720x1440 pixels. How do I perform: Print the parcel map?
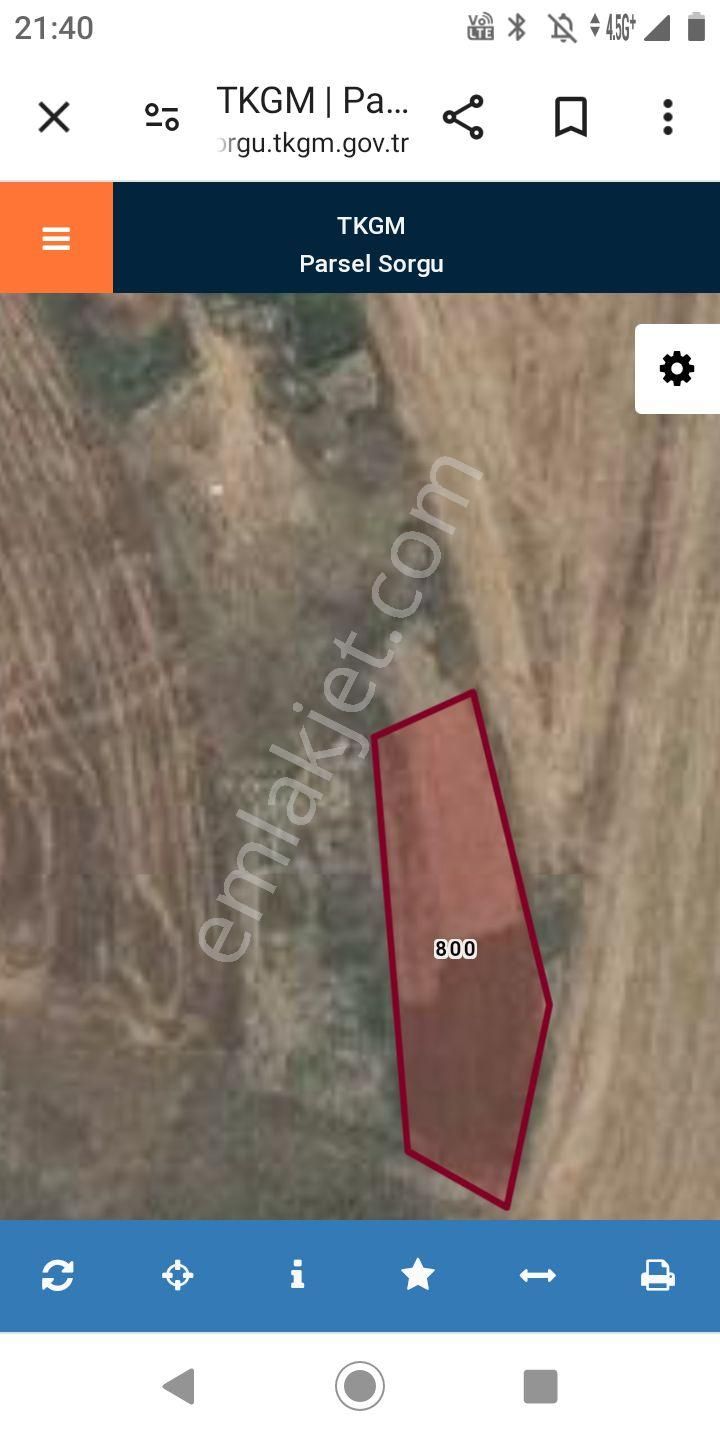coord(657,1275)
